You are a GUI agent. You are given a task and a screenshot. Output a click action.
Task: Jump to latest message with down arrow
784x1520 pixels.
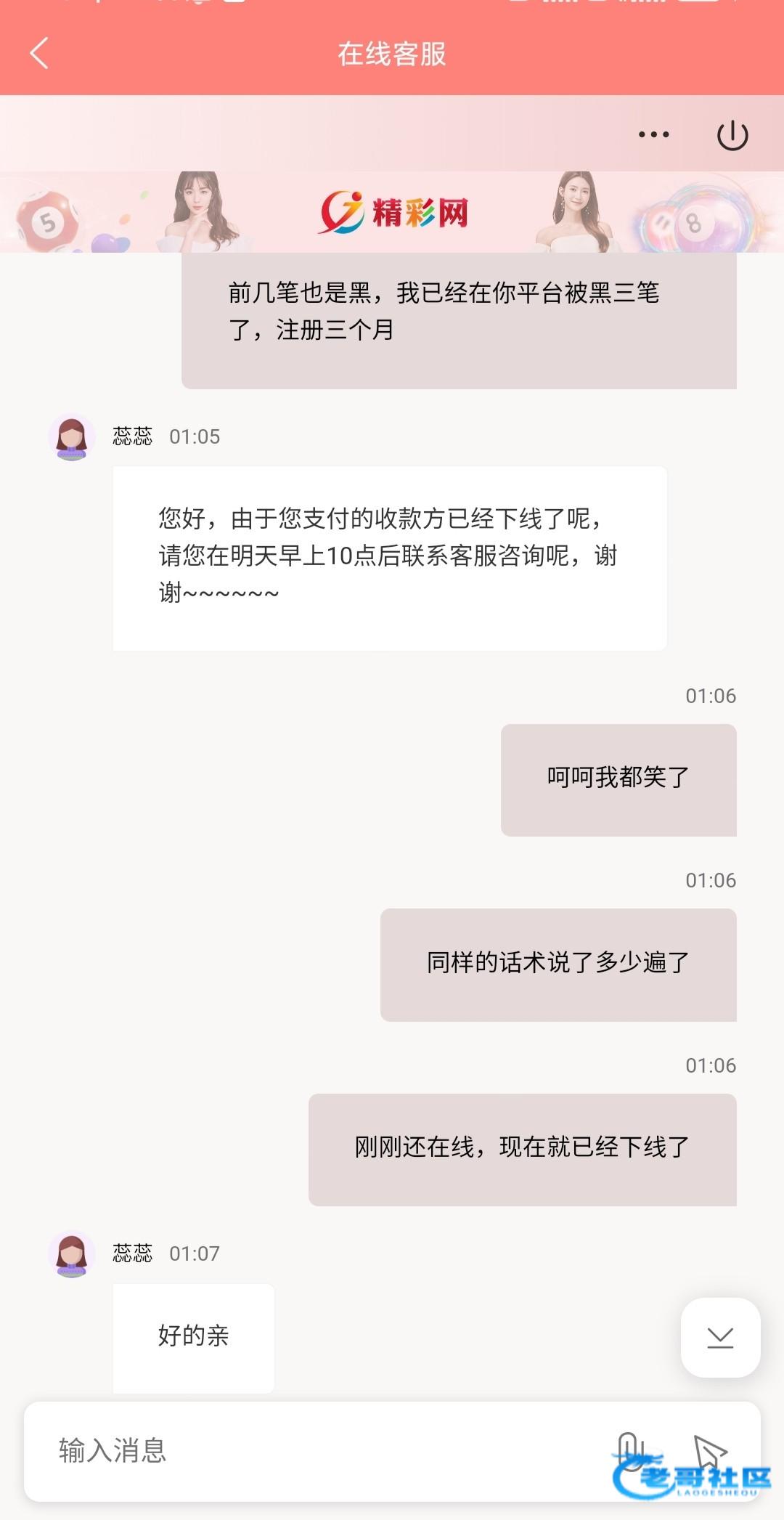click(x=720, y=1337)
